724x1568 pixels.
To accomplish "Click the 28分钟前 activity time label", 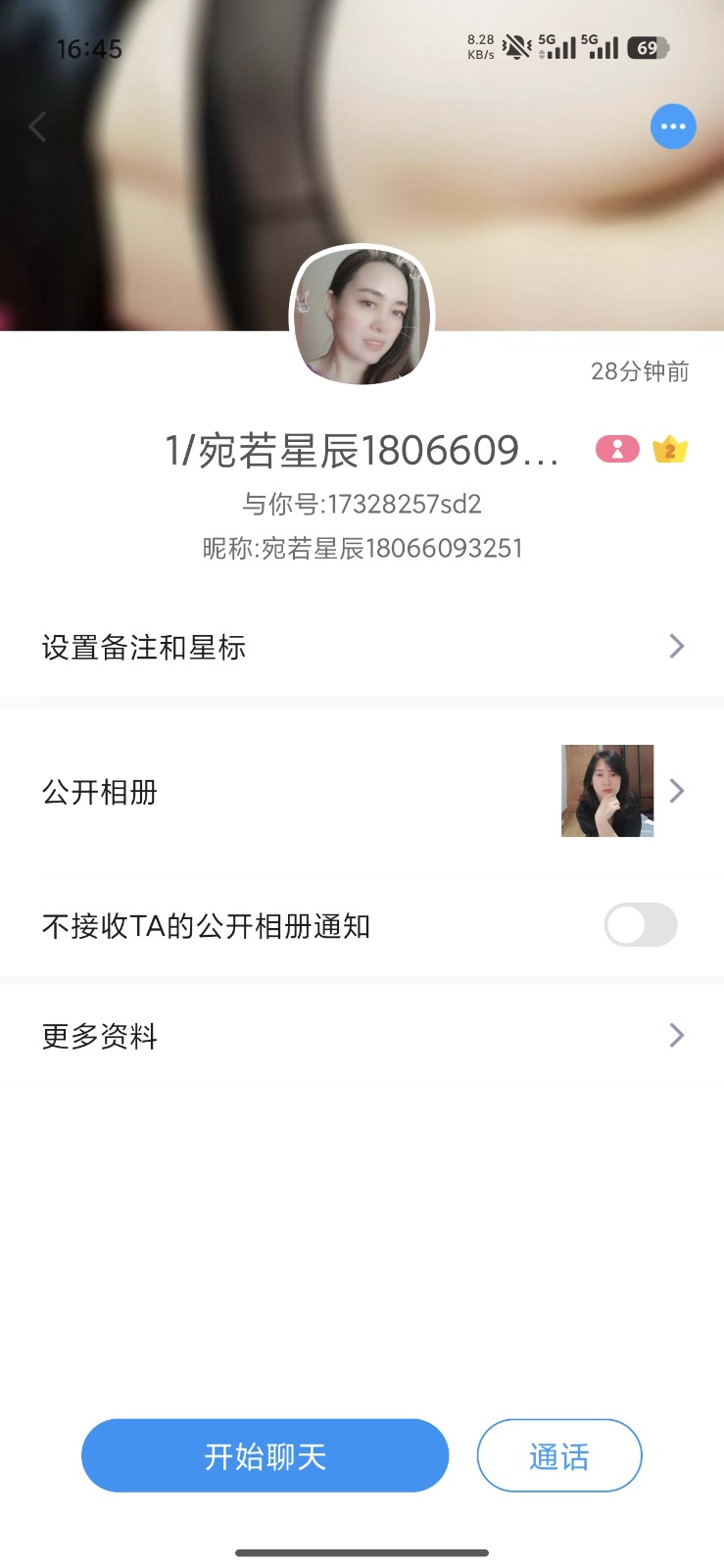I will tap(640, 370).
